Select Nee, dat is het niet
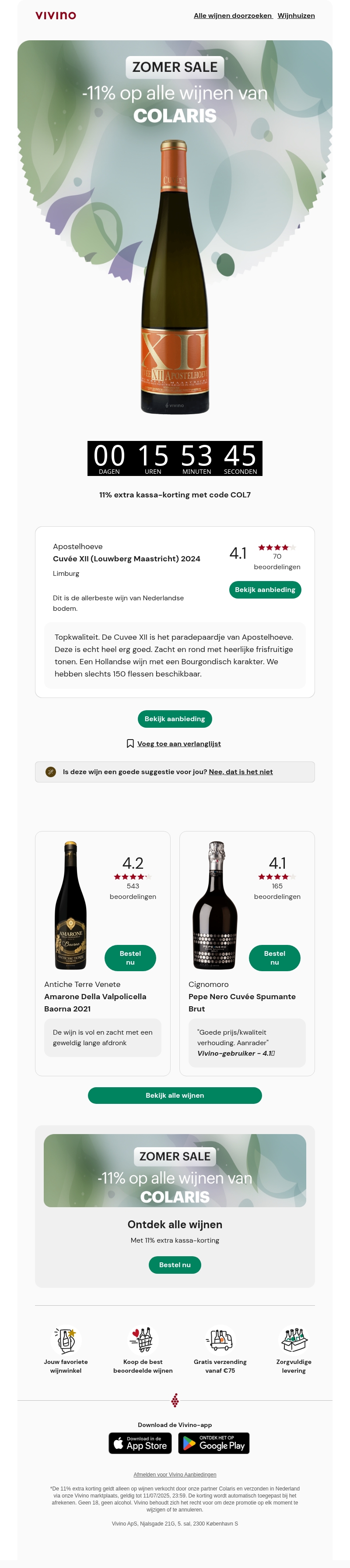The image size is (350, 1568). pyautogui.click(x=241, y=772)
